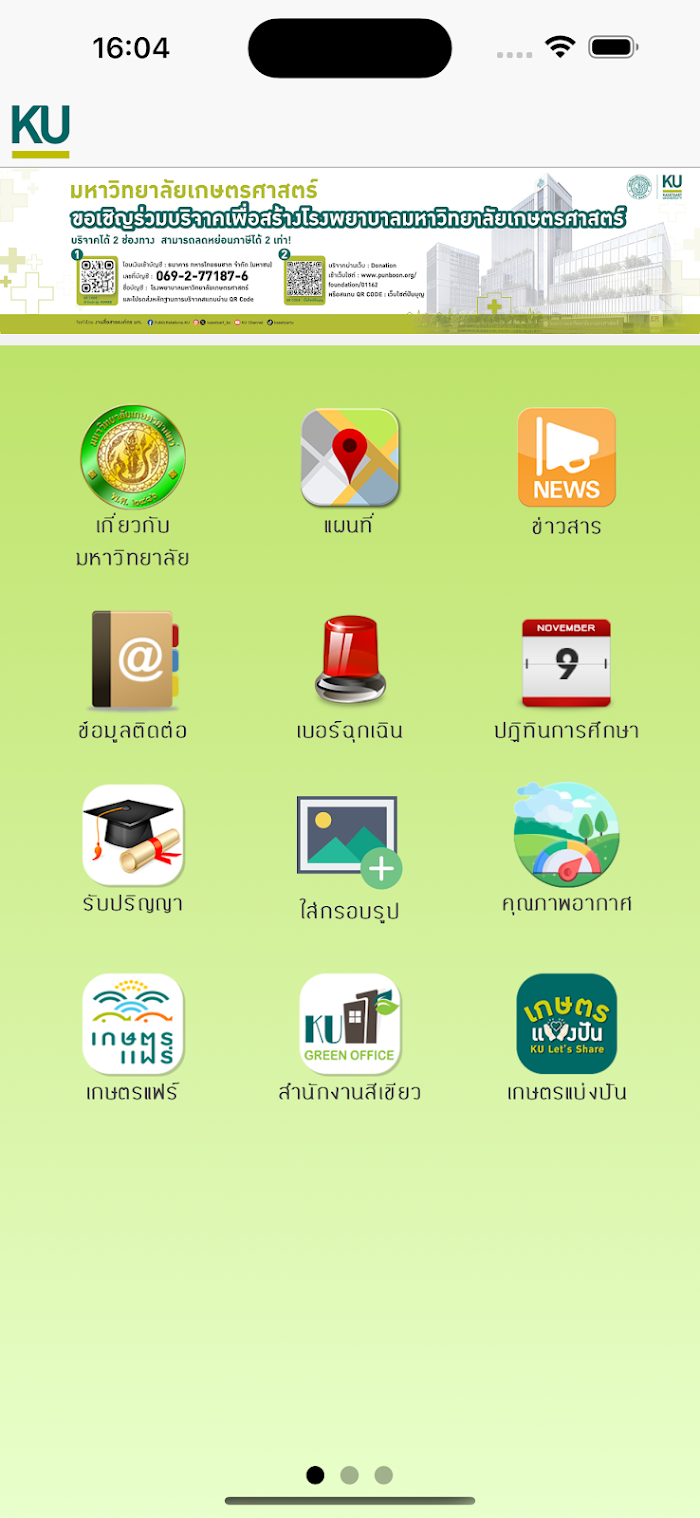
Task: Open the hospital donation banner
Action: 350,251
